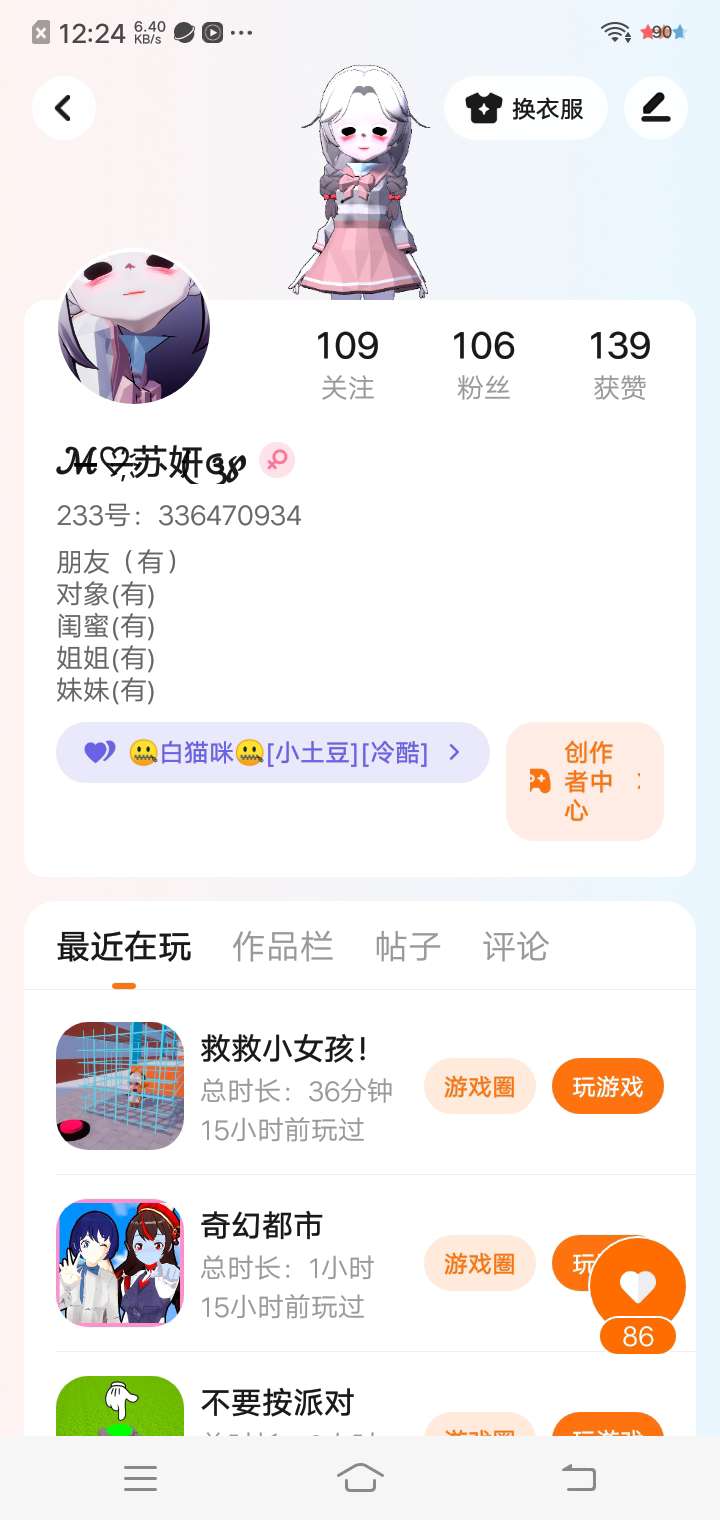Open 游戏圈 for 奇幻都市

[x=480, y=1264]
